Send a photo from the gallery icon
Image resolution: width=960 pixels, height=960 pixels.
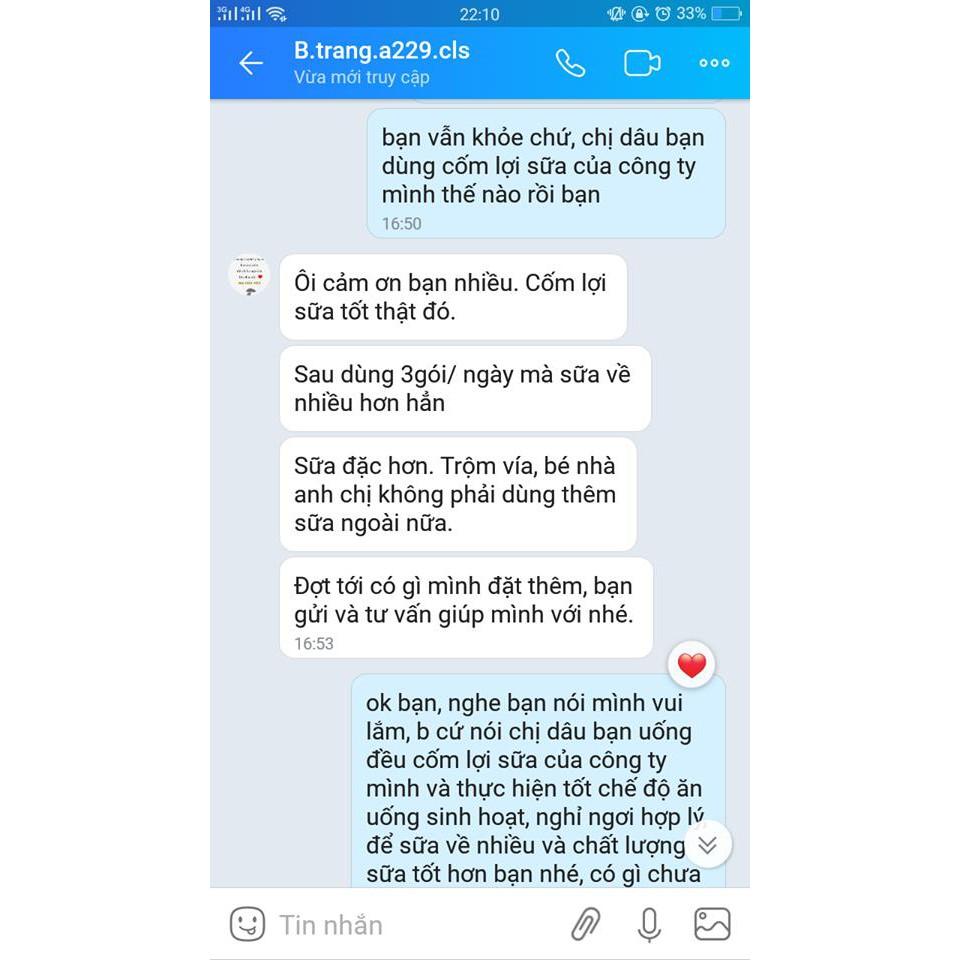pos(713,925)
